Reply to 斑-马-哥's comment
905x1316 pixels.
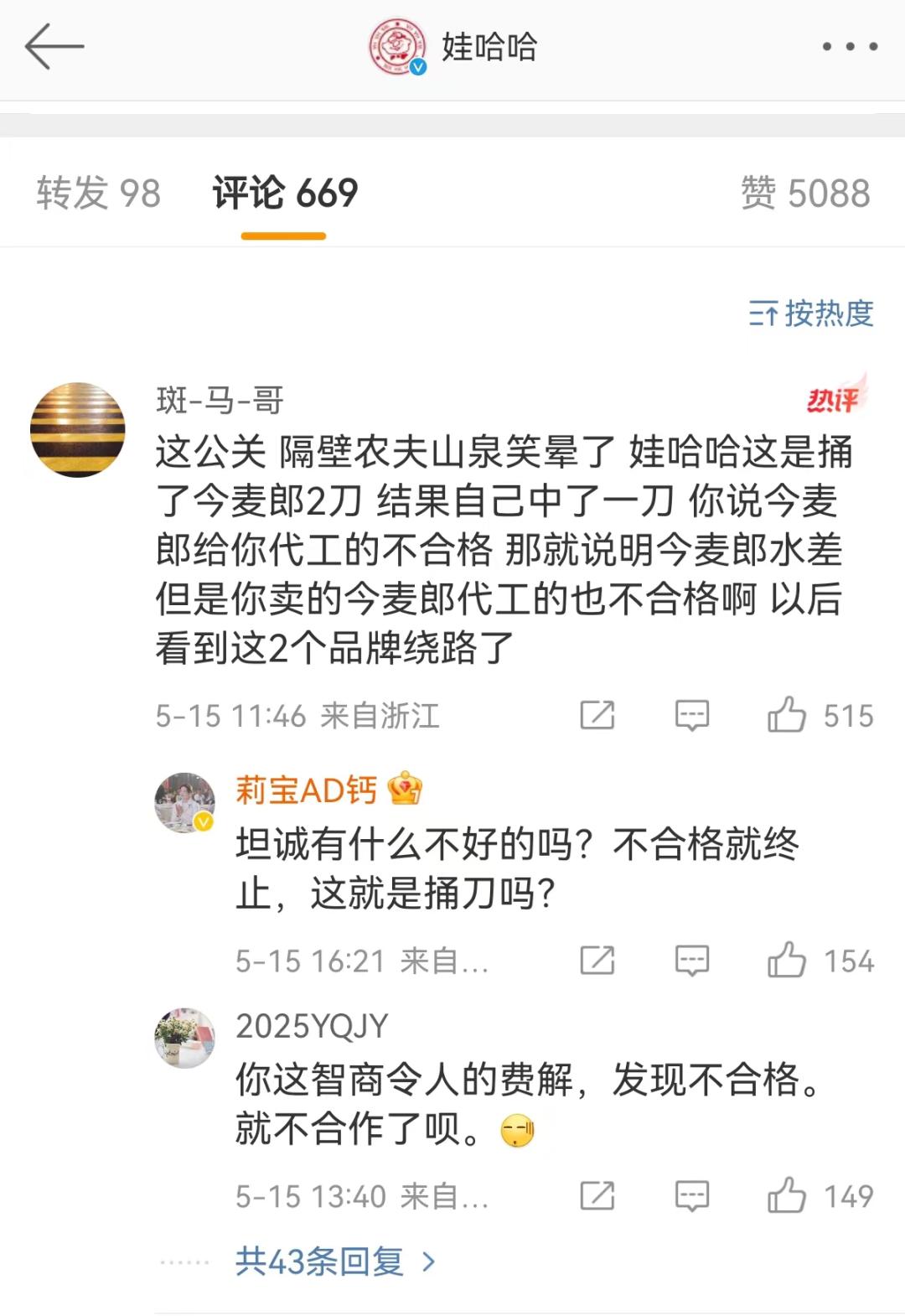pyautogui.click(x=692, y=715)
